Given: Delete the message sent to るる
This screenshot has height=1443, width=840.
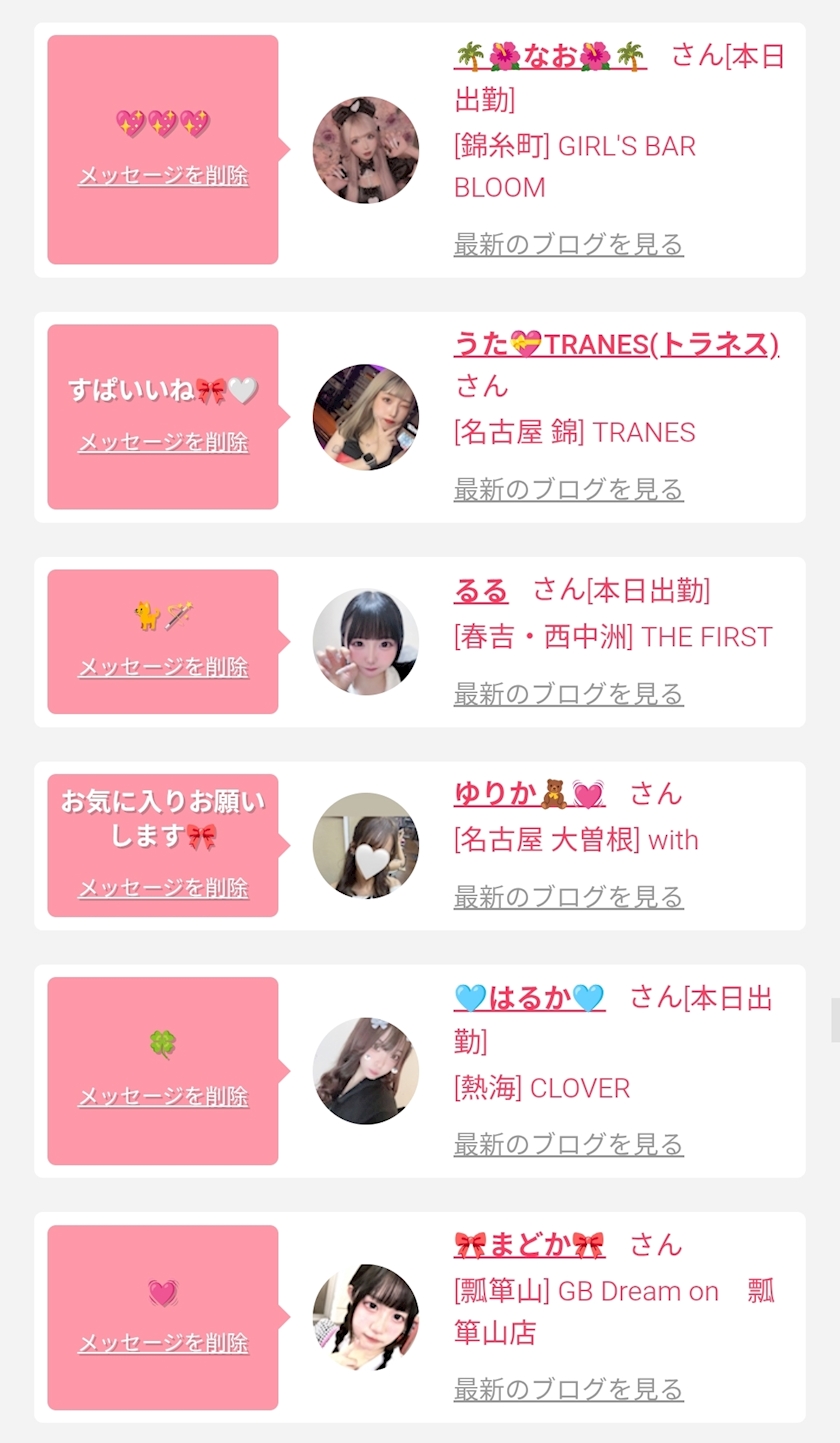Looking at the screenshot, I should click(x=163, y=667).
